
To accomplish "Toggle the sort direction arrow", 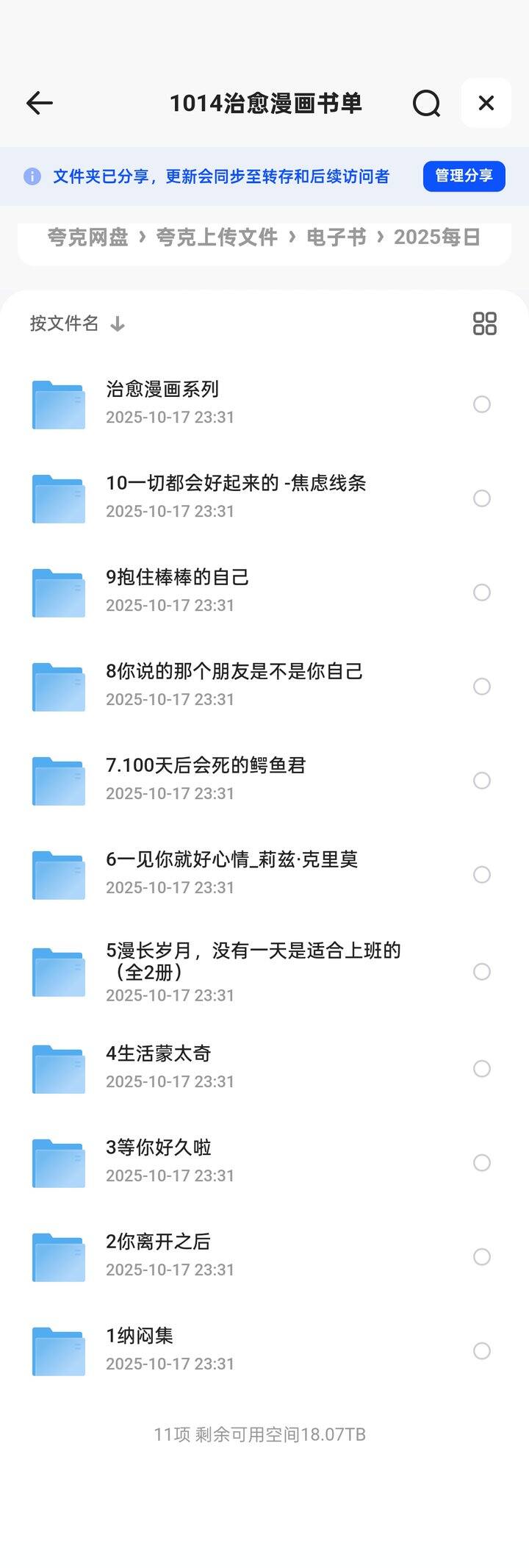I will (x=118, y=323).
